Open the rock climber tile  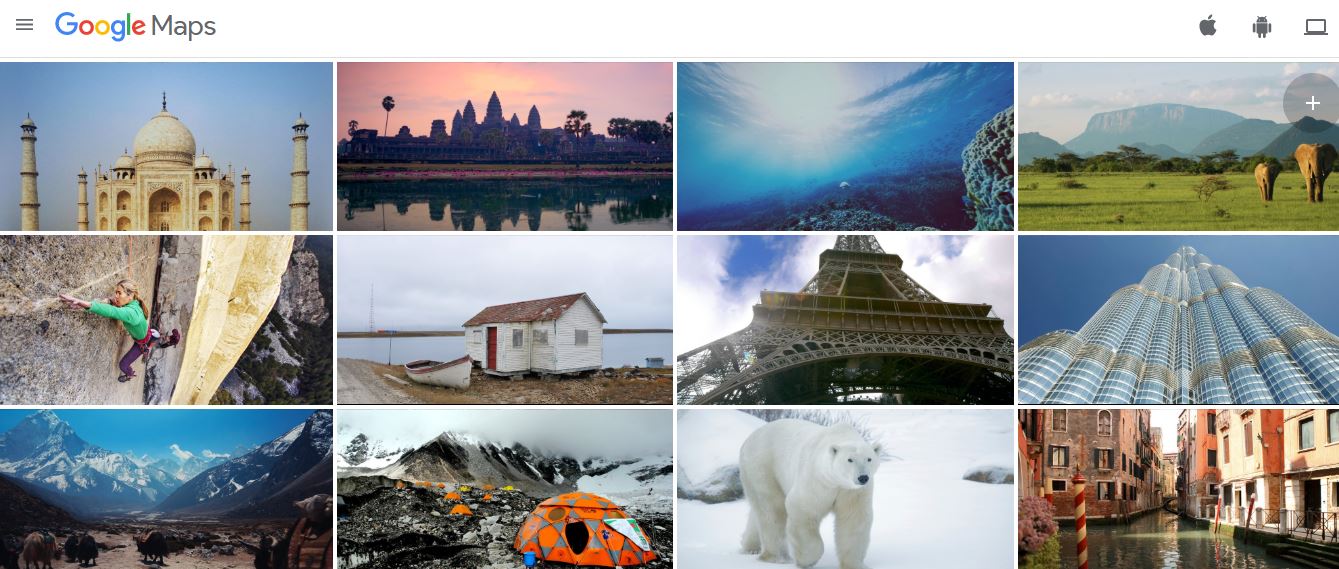click(166, 320)
